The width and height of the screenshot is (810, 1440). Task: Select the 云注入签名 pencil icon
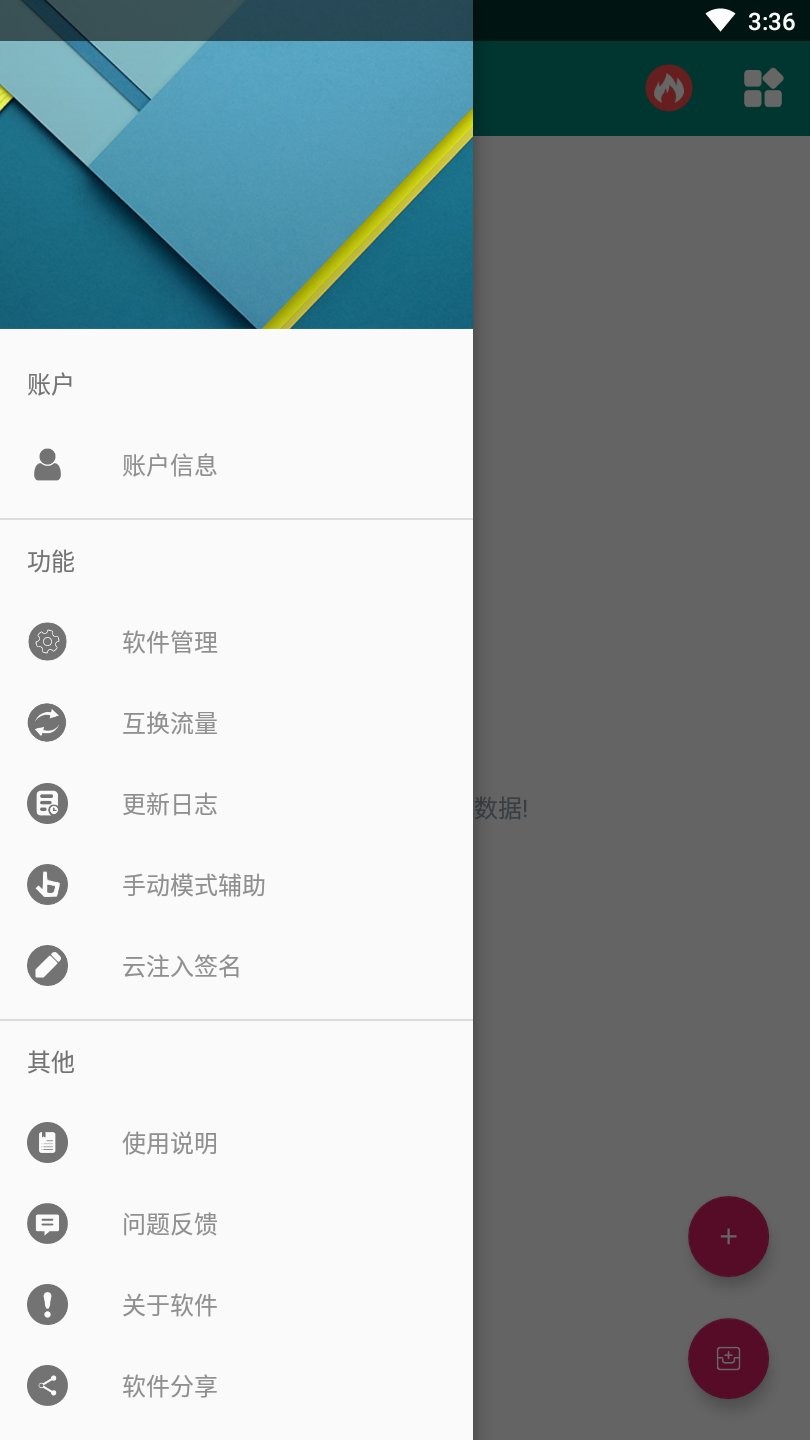click(x=47, y=965)
